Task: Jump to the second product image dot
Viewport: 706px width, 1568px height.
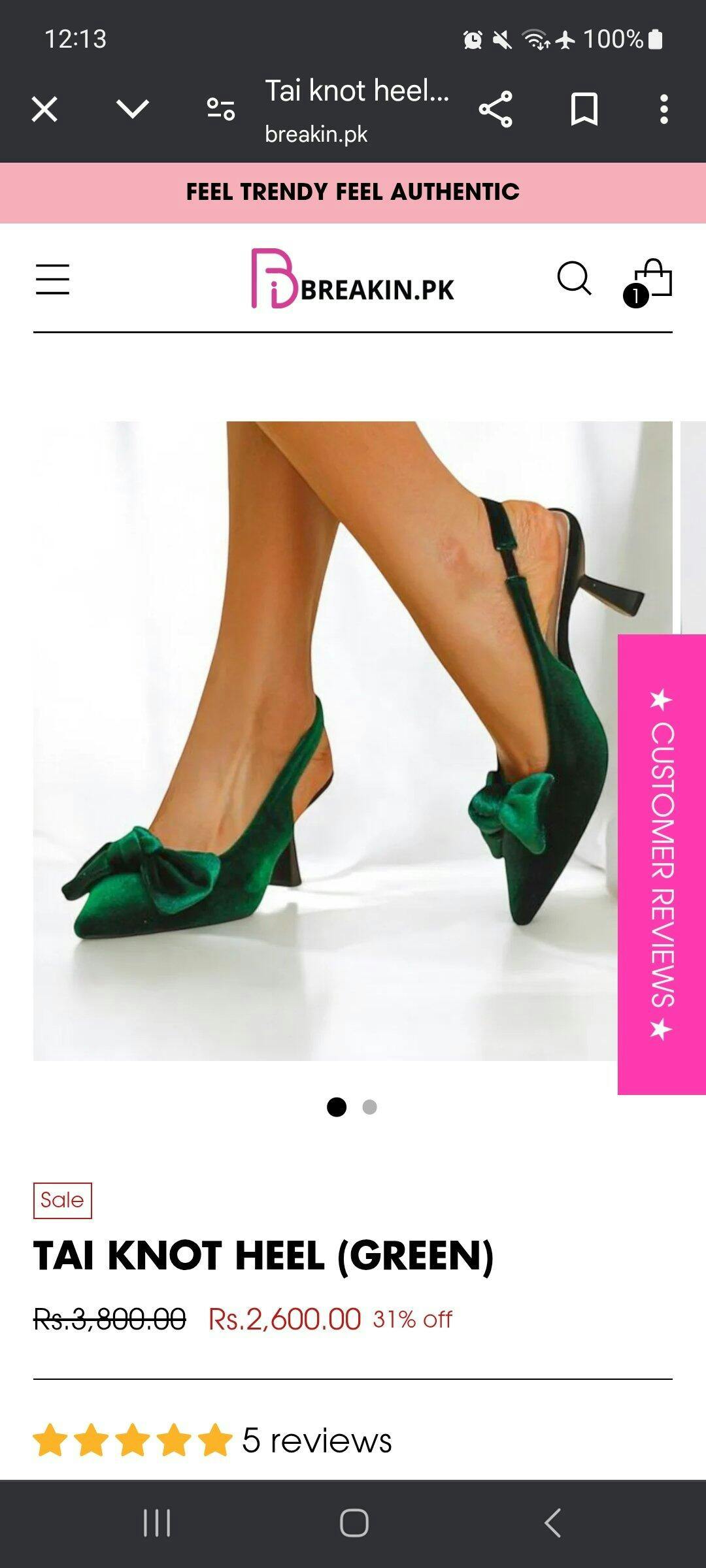Action: (x=369, y=1107)
